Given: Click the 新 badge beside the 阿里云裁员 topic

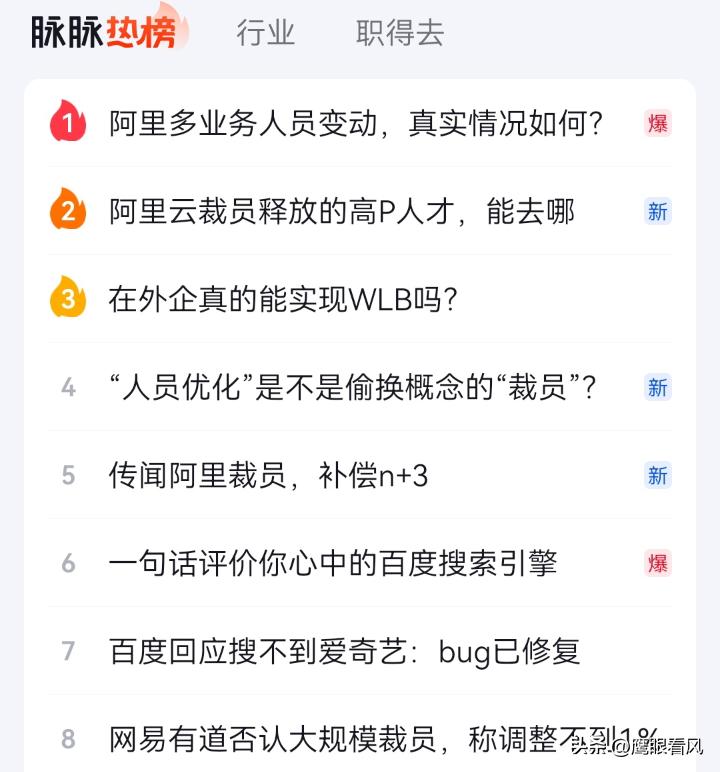Looking at the screenshot, I should [x=657, y=210].
